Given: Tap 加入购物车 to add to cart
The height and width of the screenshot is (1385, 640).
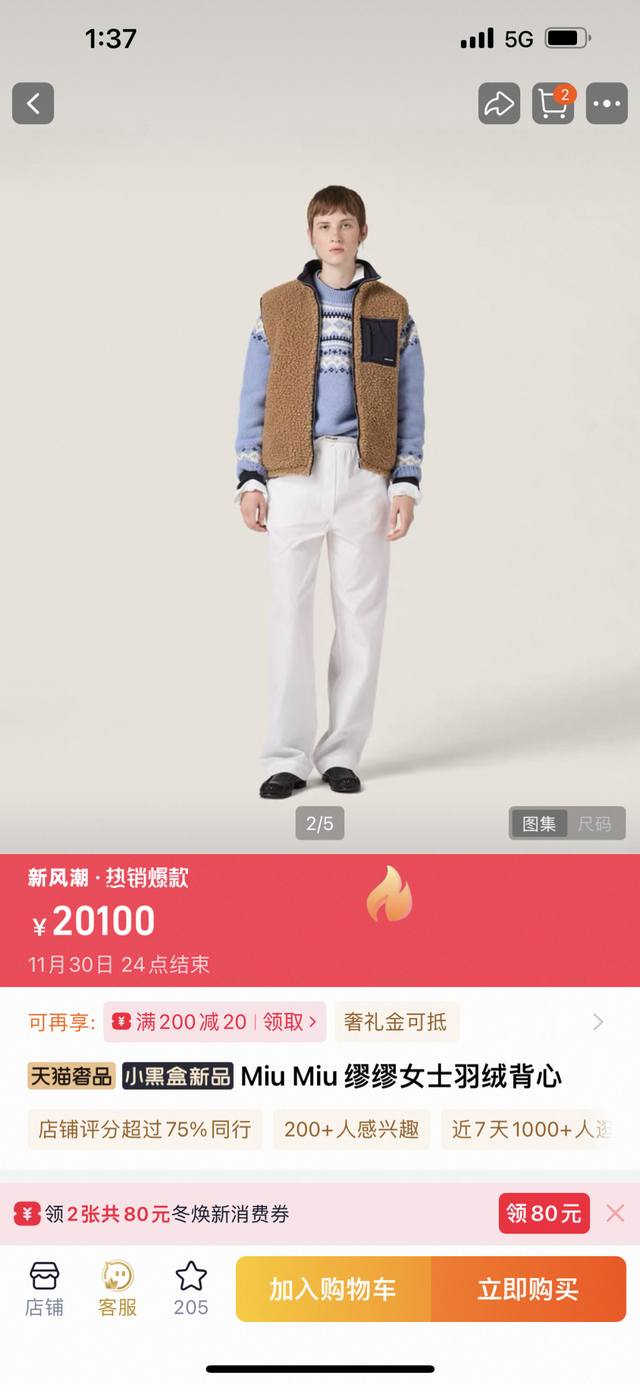Looking at the screenshot, I should [x=333, y=1290].
